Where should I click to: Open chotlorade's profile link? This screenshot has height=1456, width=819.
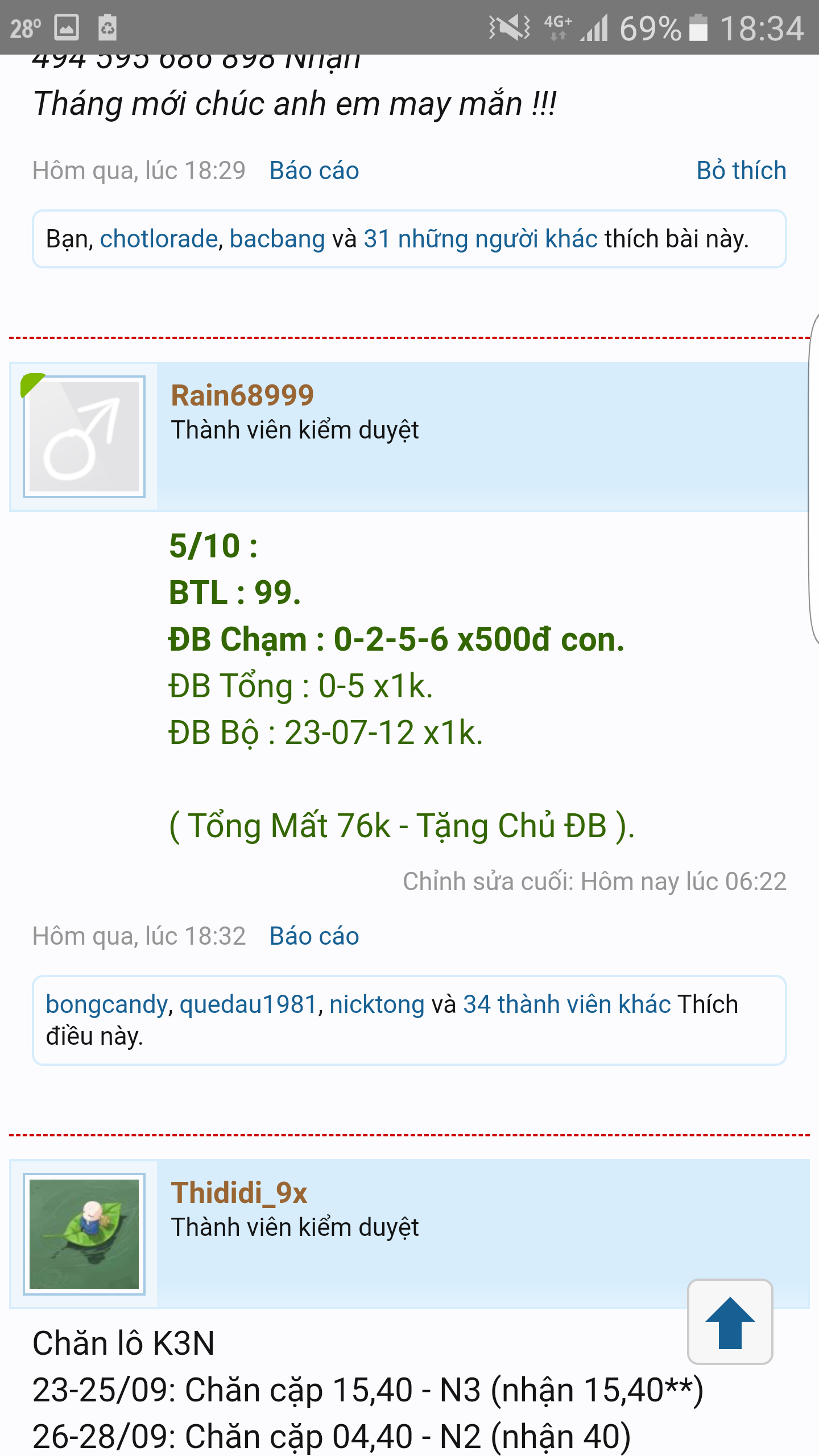pos(159,239)
